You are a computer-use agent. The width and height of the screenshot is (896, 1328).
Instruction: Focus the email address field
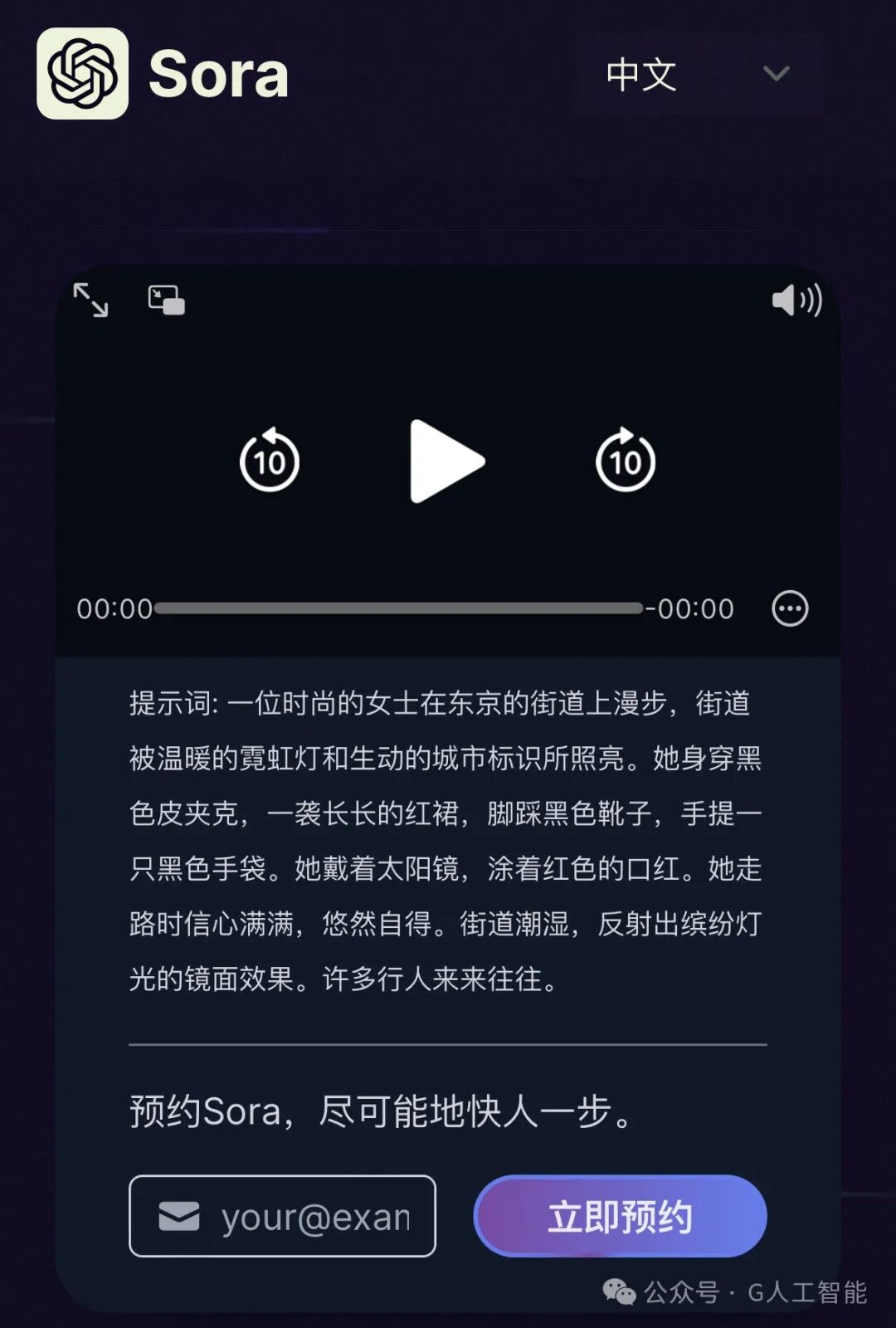point(282,1216)
